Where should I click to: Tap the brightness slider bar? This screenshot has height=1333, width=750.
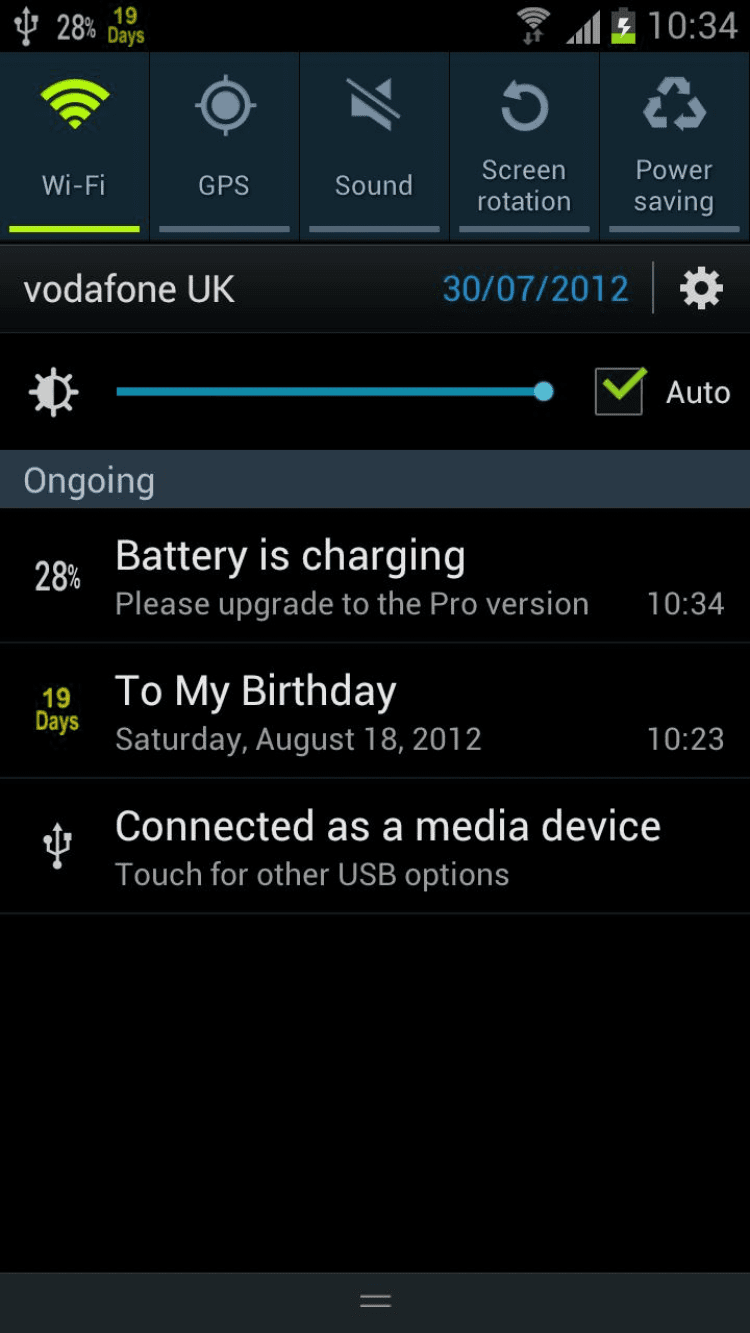pos(330,392)
